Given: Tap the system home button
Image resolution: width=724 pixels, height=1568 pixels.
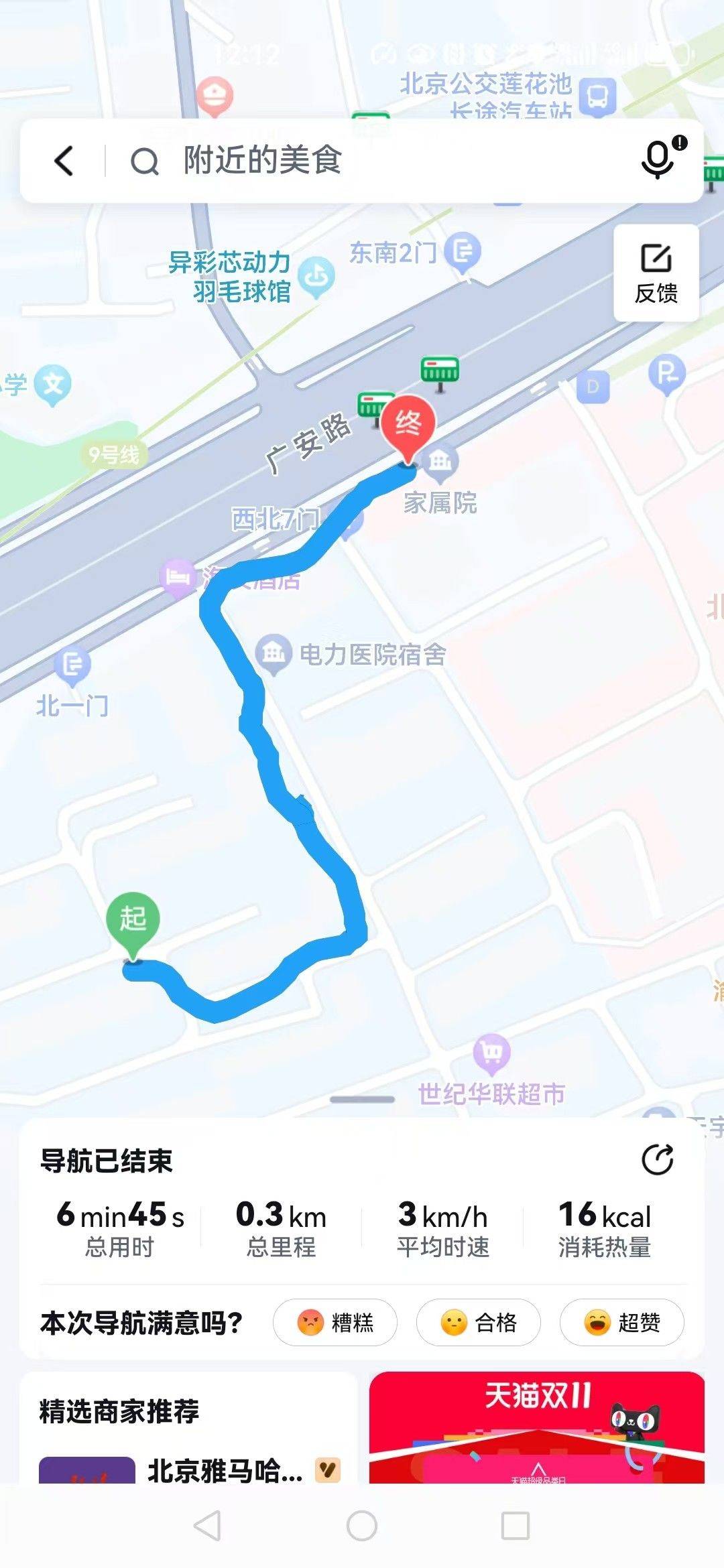Looking at the screenshot, I should [362, 1526].
